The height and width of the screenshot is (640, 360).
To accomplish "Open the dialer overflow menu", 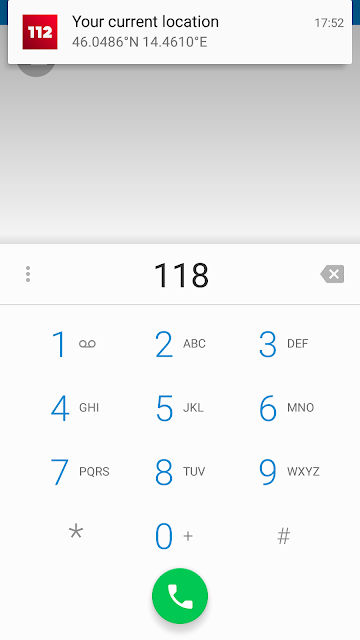I will tap(28, 274).
